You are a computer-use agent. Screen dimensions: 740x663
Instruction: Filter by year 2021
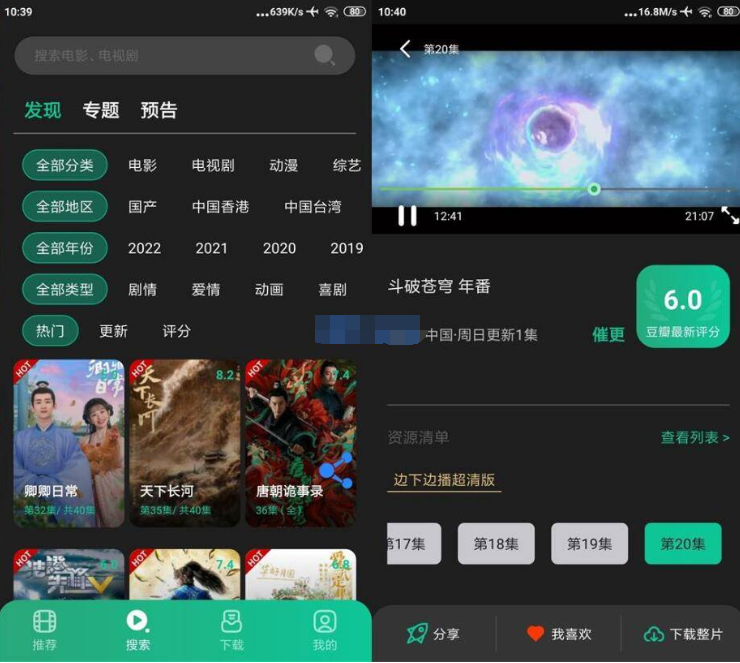coord(211,248)
